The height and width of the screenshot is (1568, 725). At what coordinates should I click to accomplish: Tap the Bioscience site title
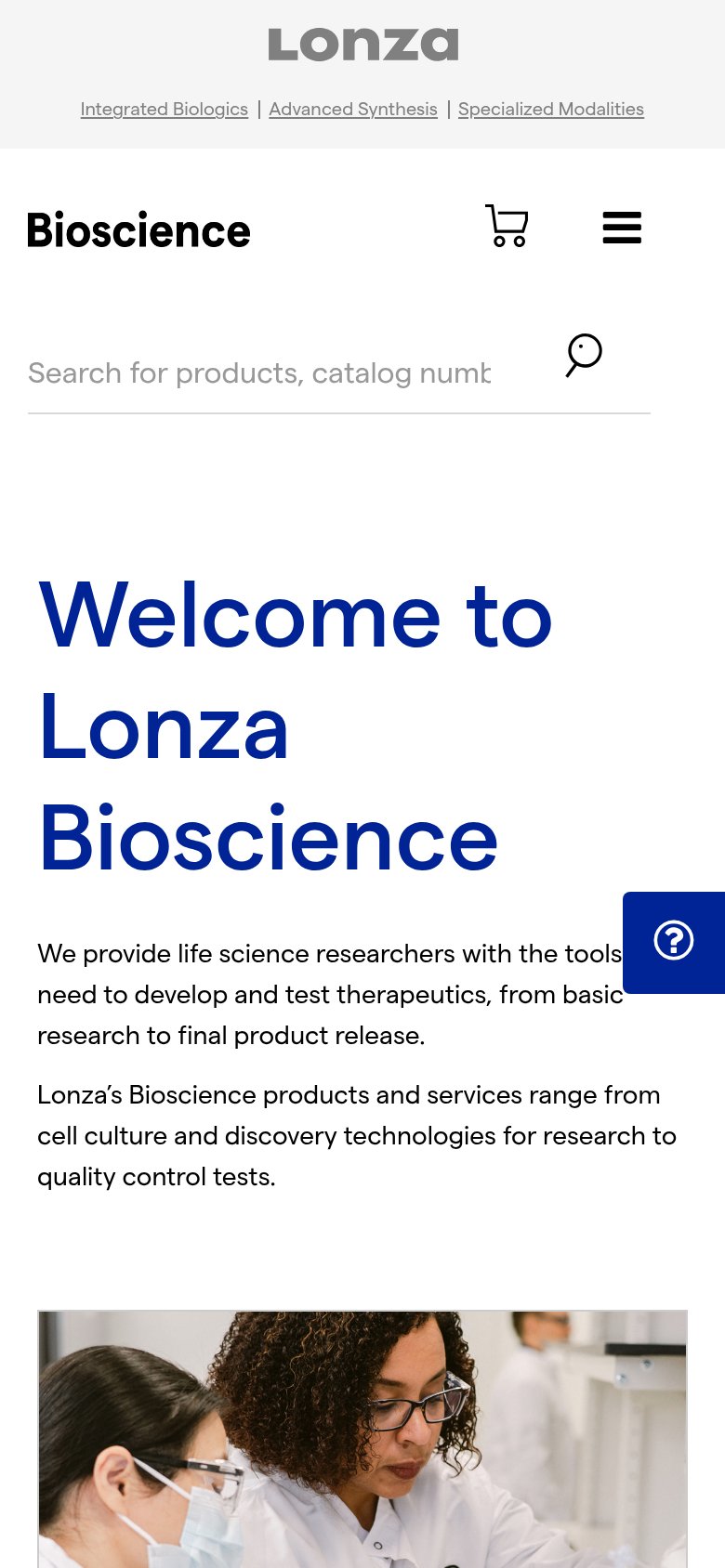click(x=138, y=230)
